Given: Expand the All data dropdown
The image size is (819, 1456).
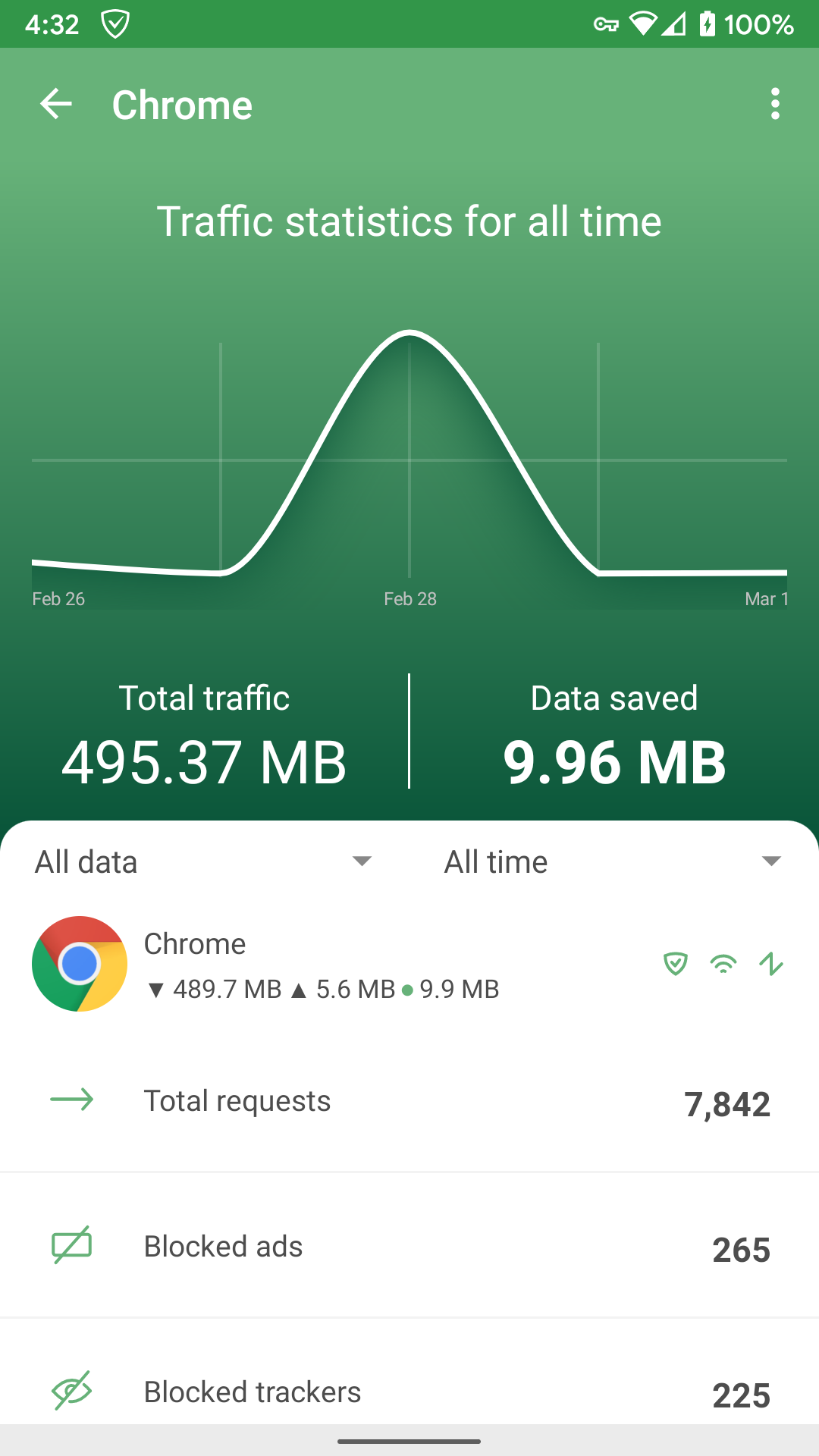Looking at the screenshot, I should coord(205,862).
